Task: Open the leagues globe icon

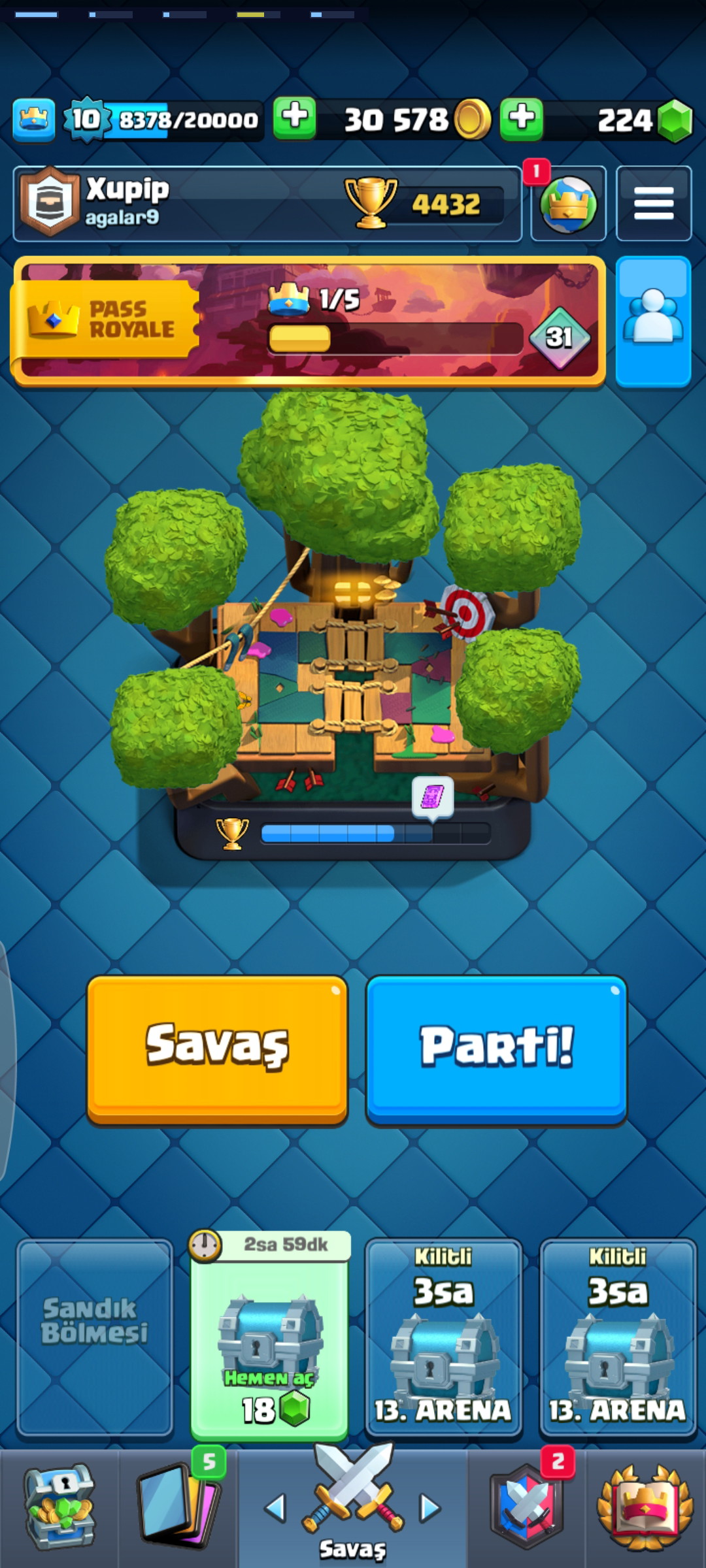Action: coord(567,205)
